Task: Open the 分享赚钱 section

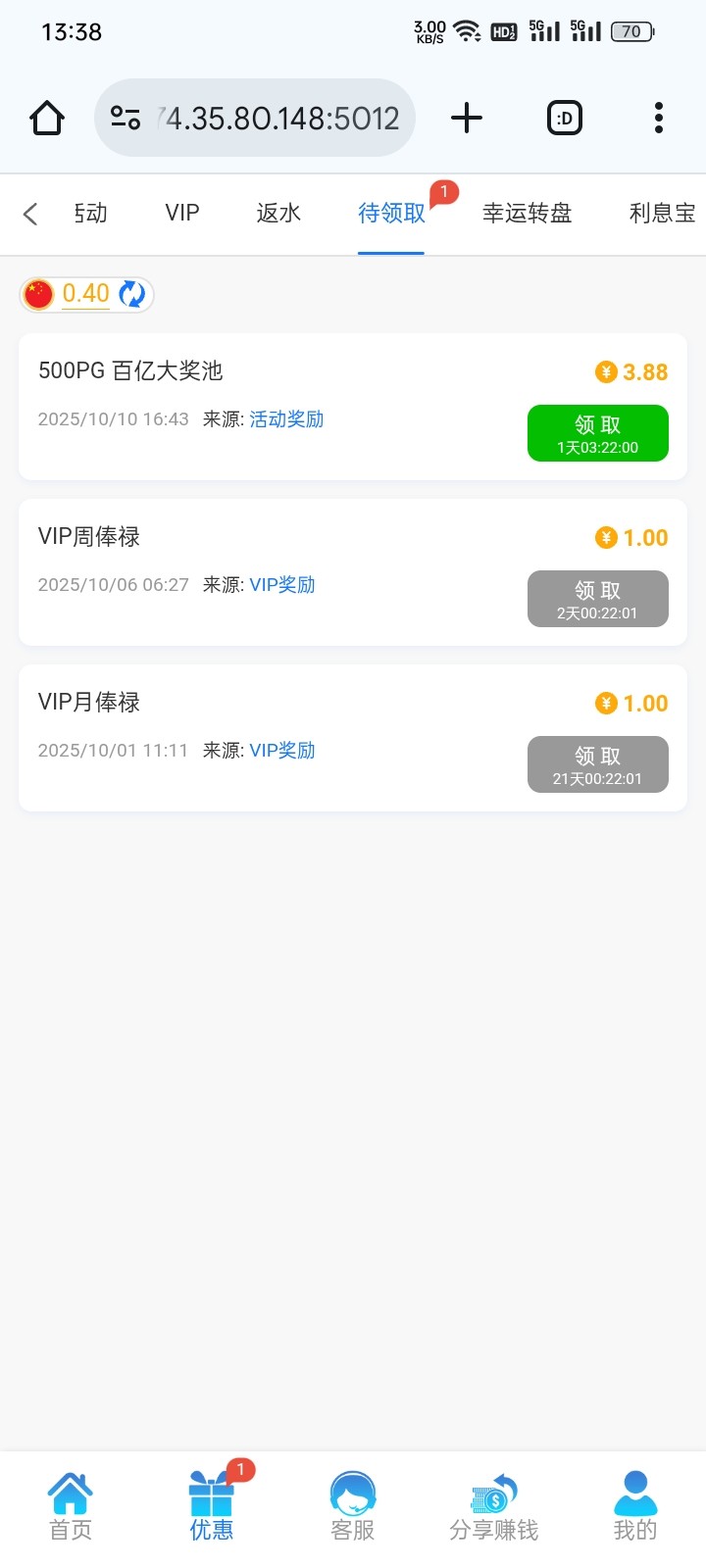Action: point(494,1507)
